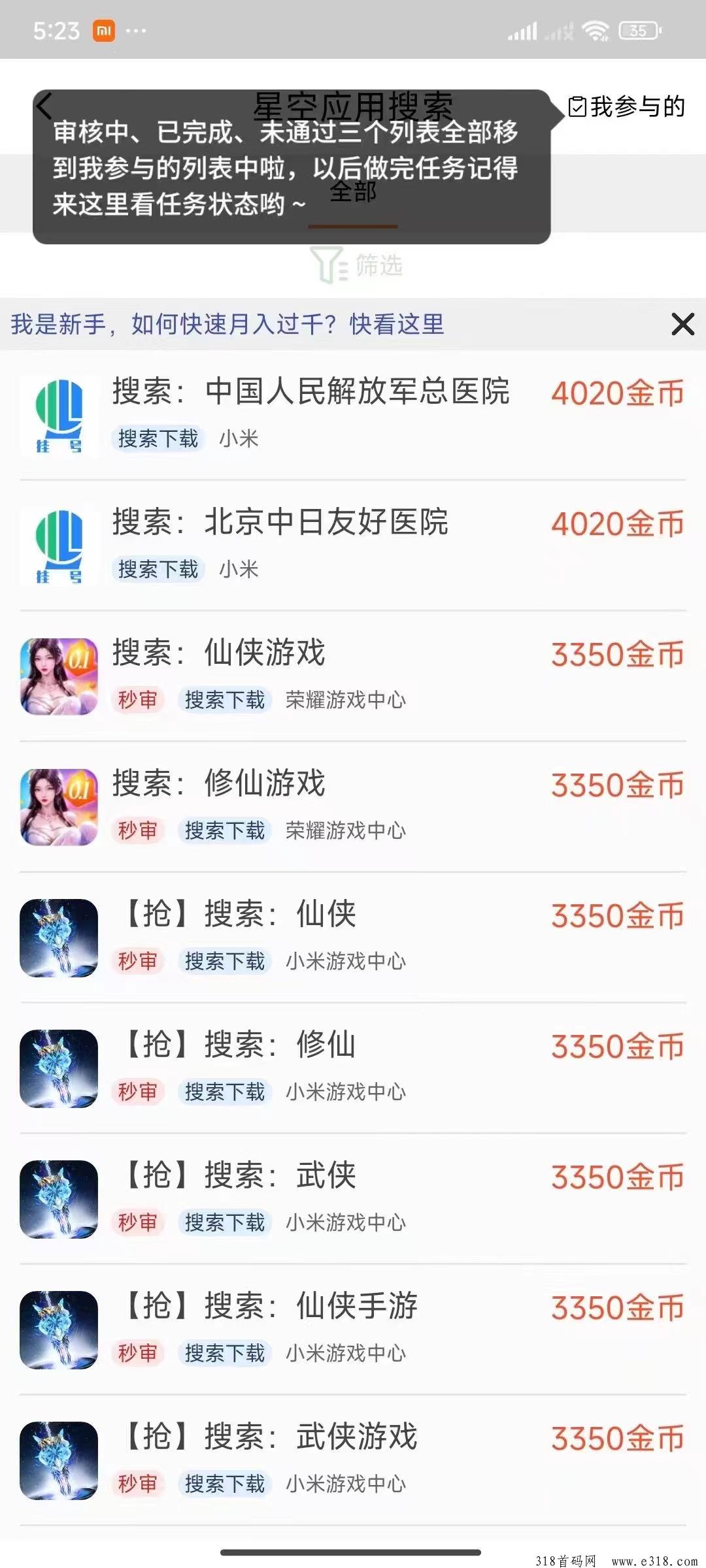Open 我参与的 task list
706x1568 pixels.
(x=626, y=106)
